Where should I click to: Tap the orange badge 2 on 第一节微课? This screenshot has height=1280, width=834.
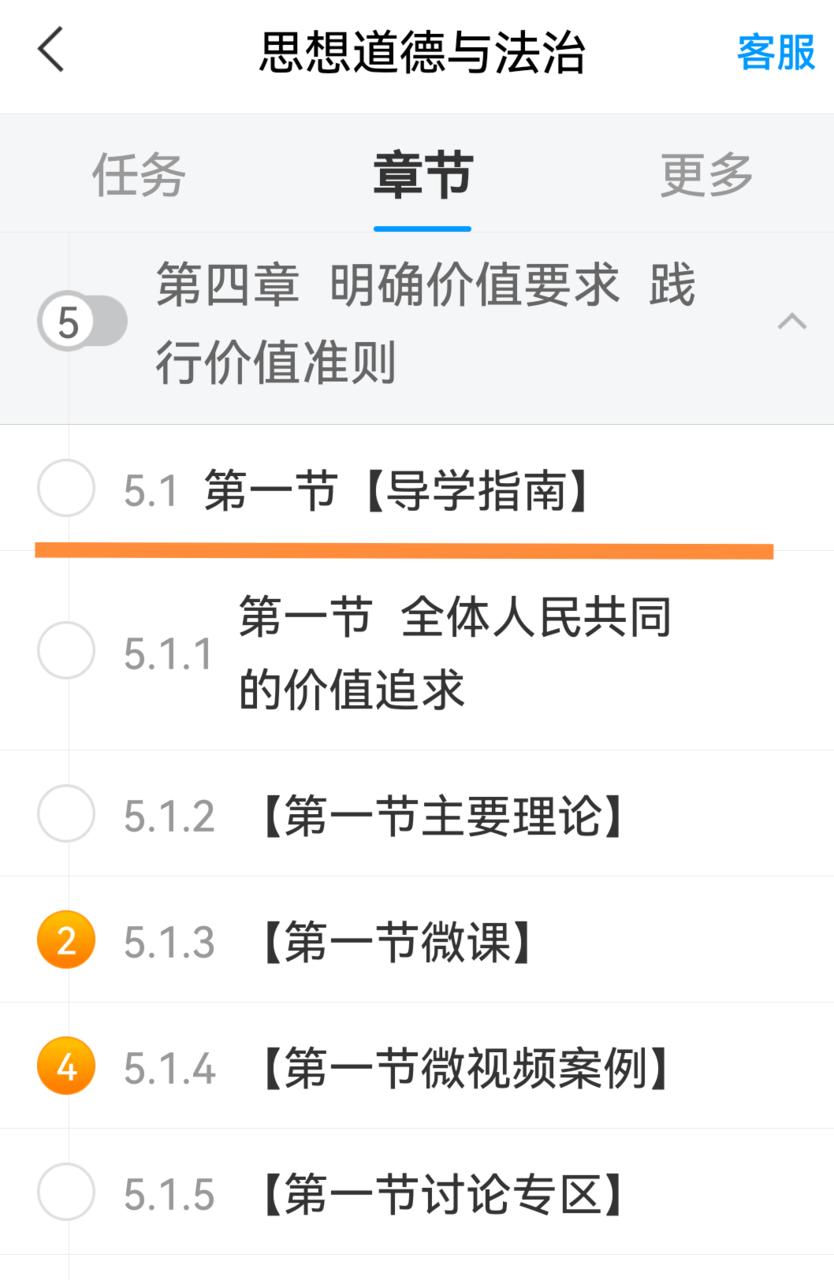point(66,939)
